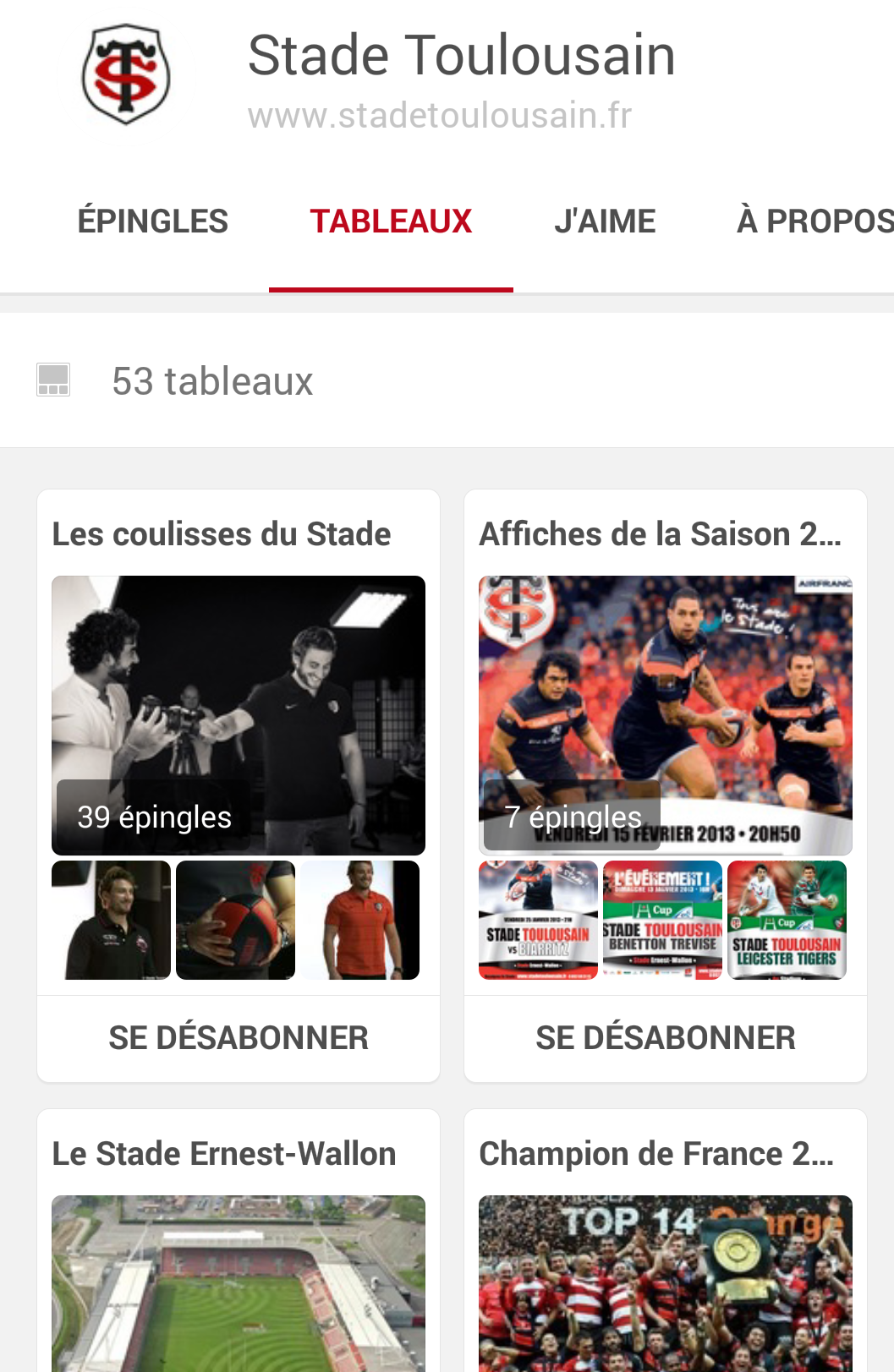This screenshot has height=1372, width=894.
Task: Switch to the Épingles tab
Action: [153, 221]
